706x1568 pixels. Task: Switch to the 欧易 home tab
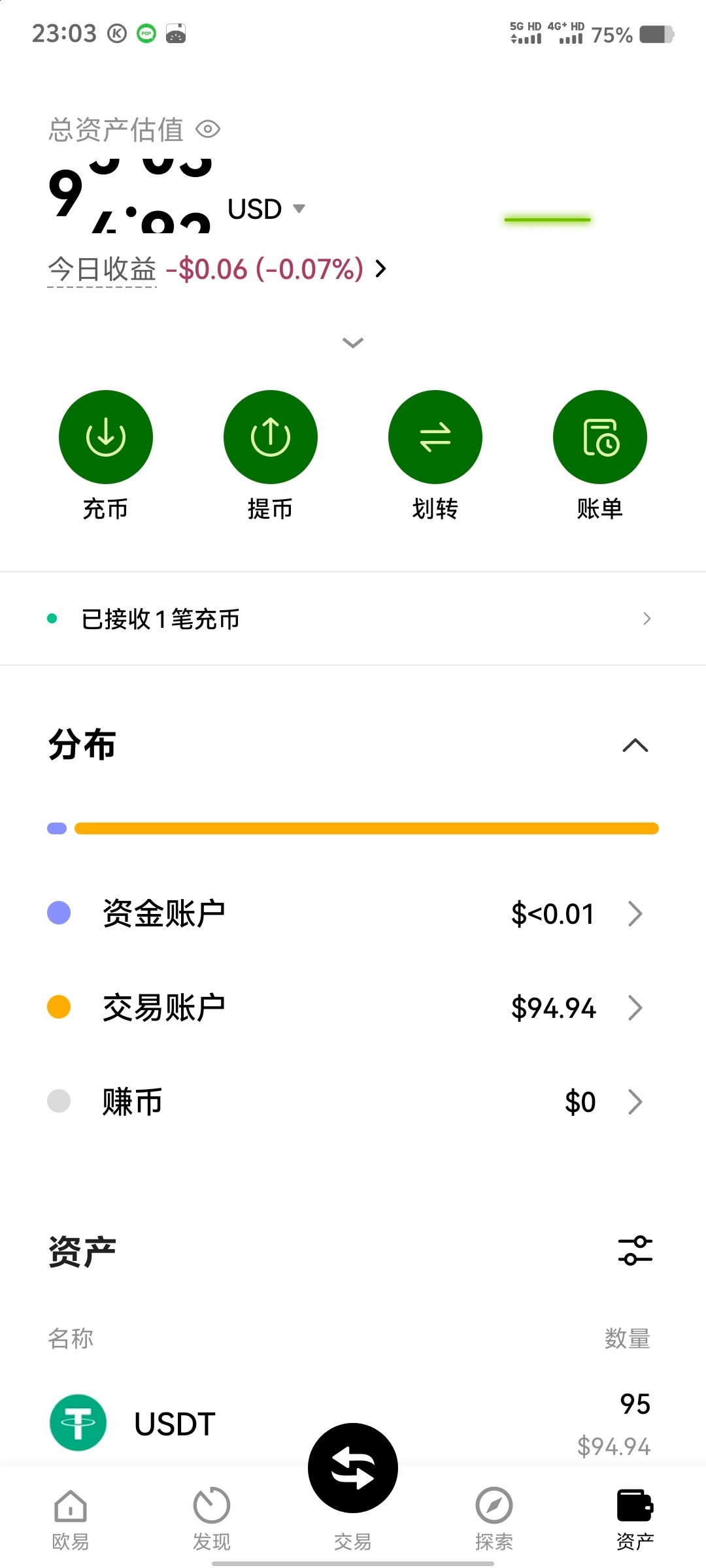pos(71,1520)
